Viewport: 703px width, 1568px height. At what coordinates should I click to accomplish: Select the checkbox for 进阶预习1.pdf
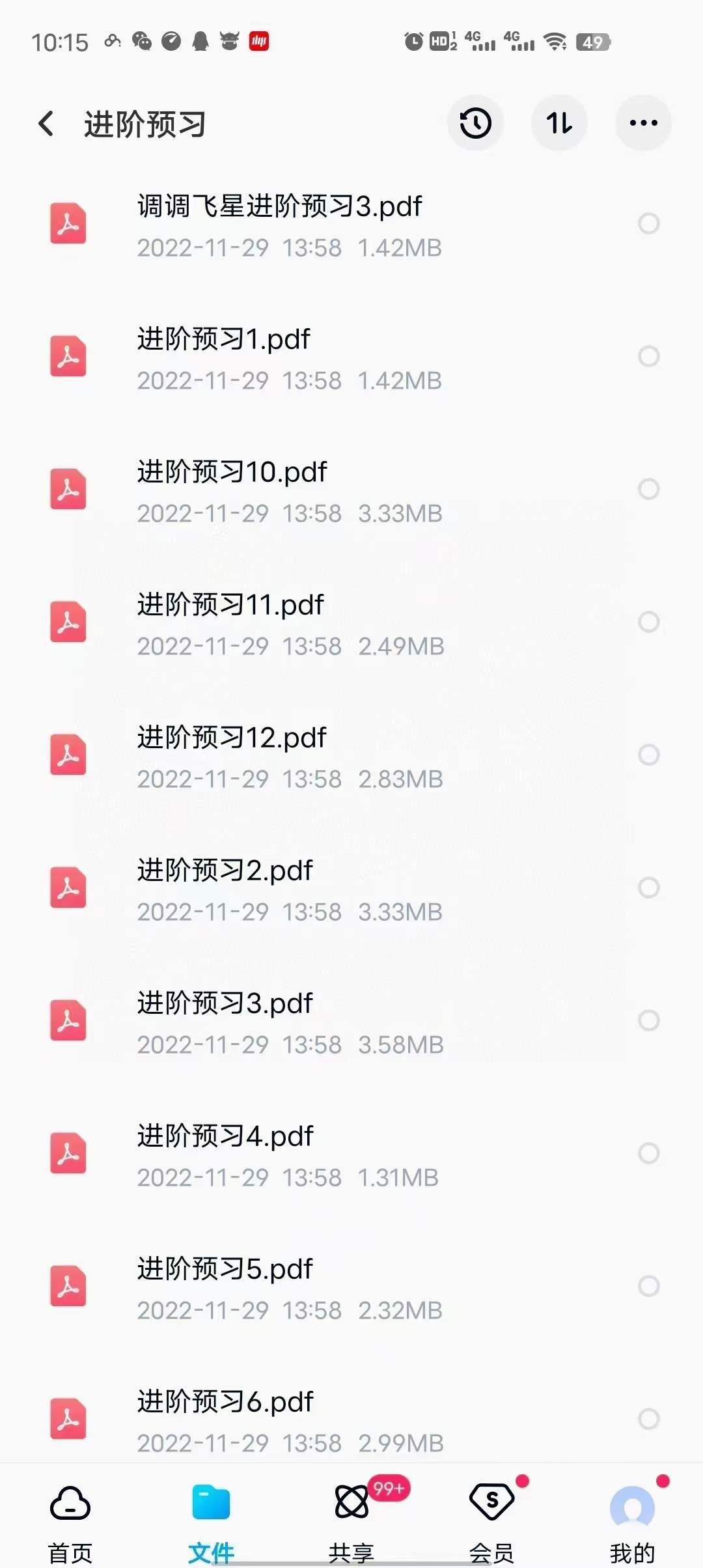649,357
